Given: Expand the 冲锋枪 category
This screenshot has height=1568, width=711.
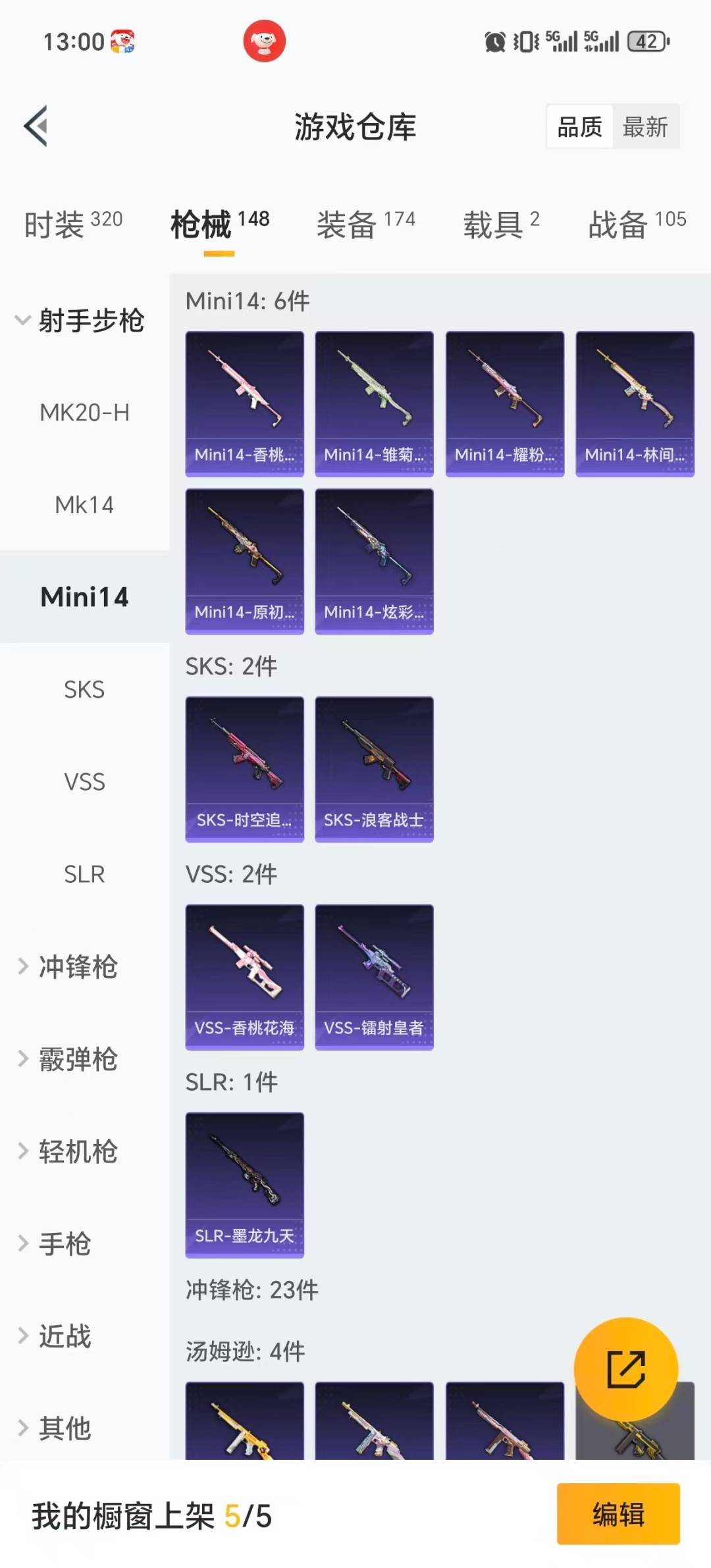Looking at the screenshot, I should (x=78, y=968).
